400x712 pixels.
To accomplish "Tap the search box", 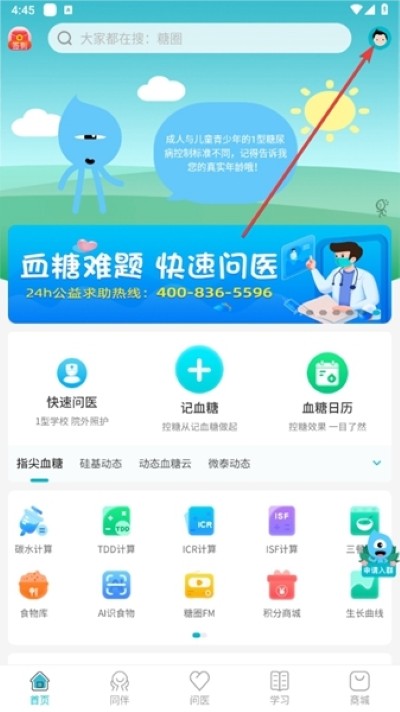I will 200,38.
